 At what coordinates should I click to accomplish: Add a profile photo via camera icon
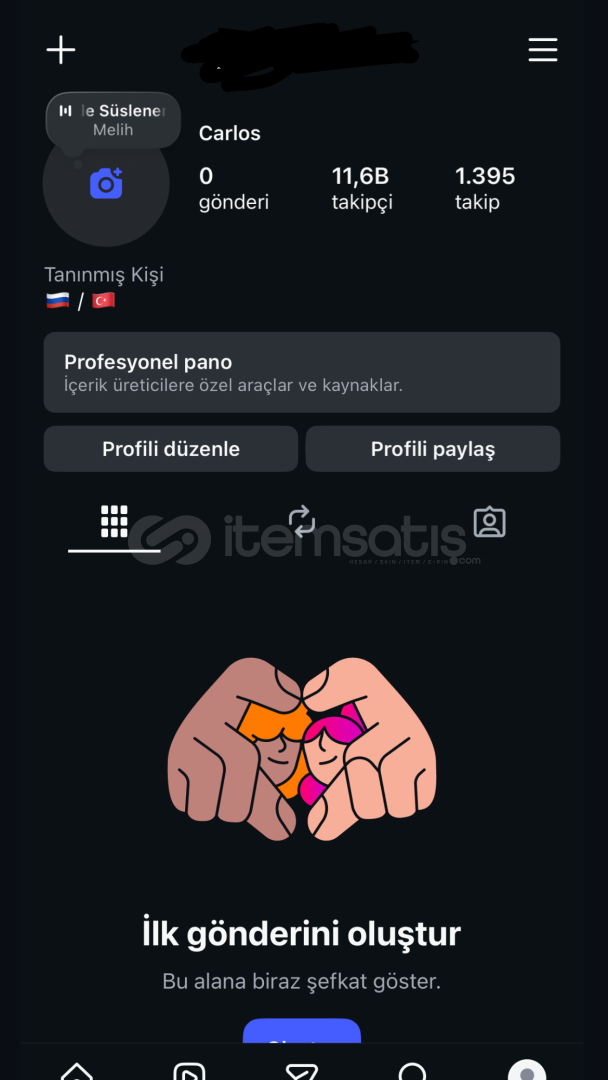pos(106,183)
